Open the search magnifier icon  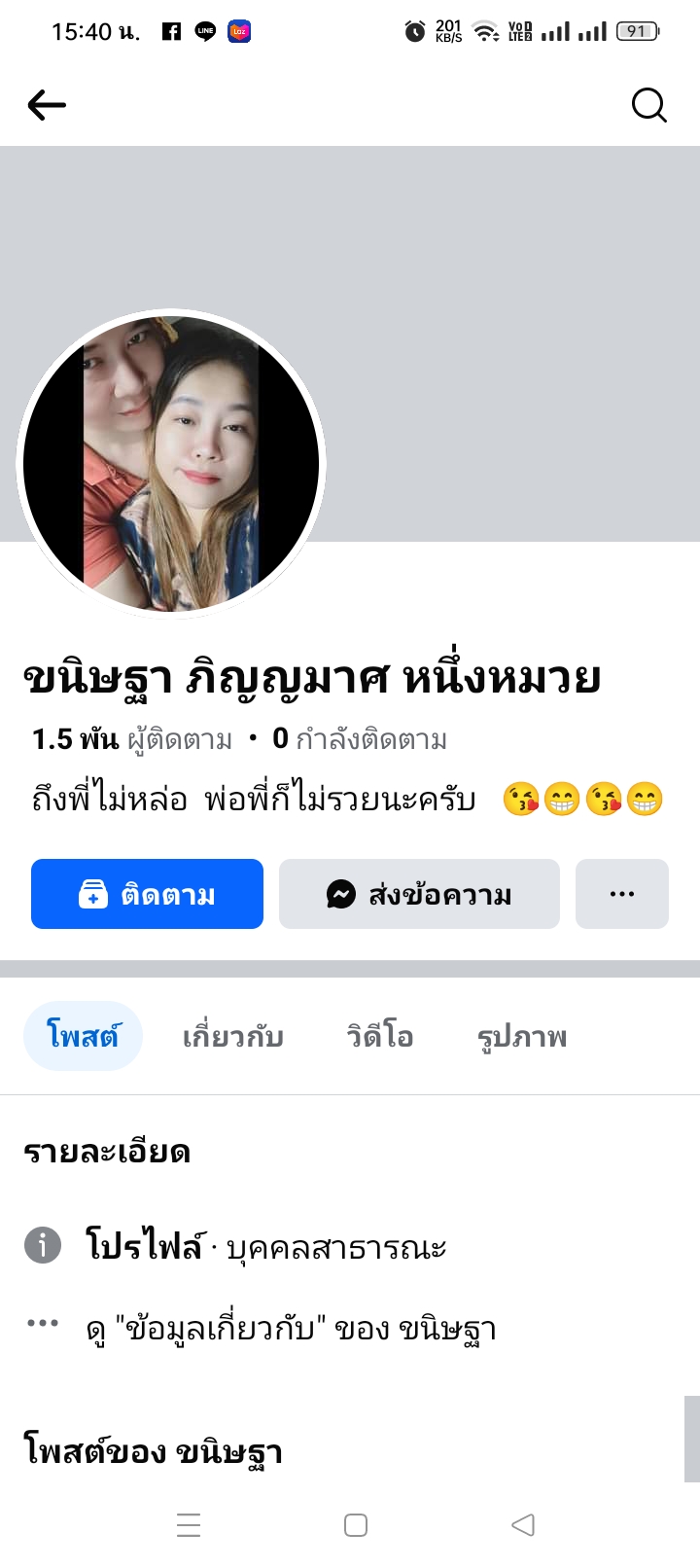coord(648,105)
